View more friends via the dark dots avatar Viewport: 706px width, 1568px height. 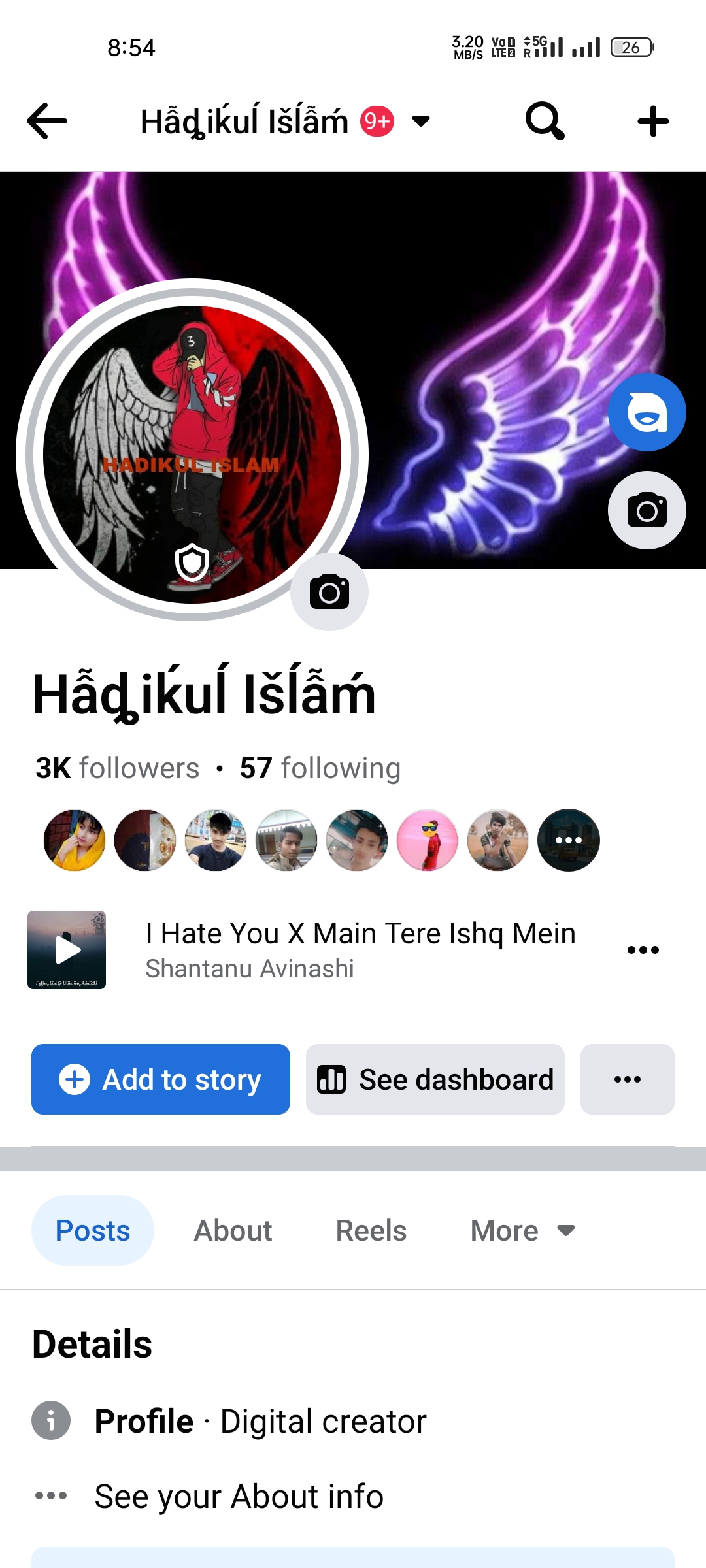point(569,840)
